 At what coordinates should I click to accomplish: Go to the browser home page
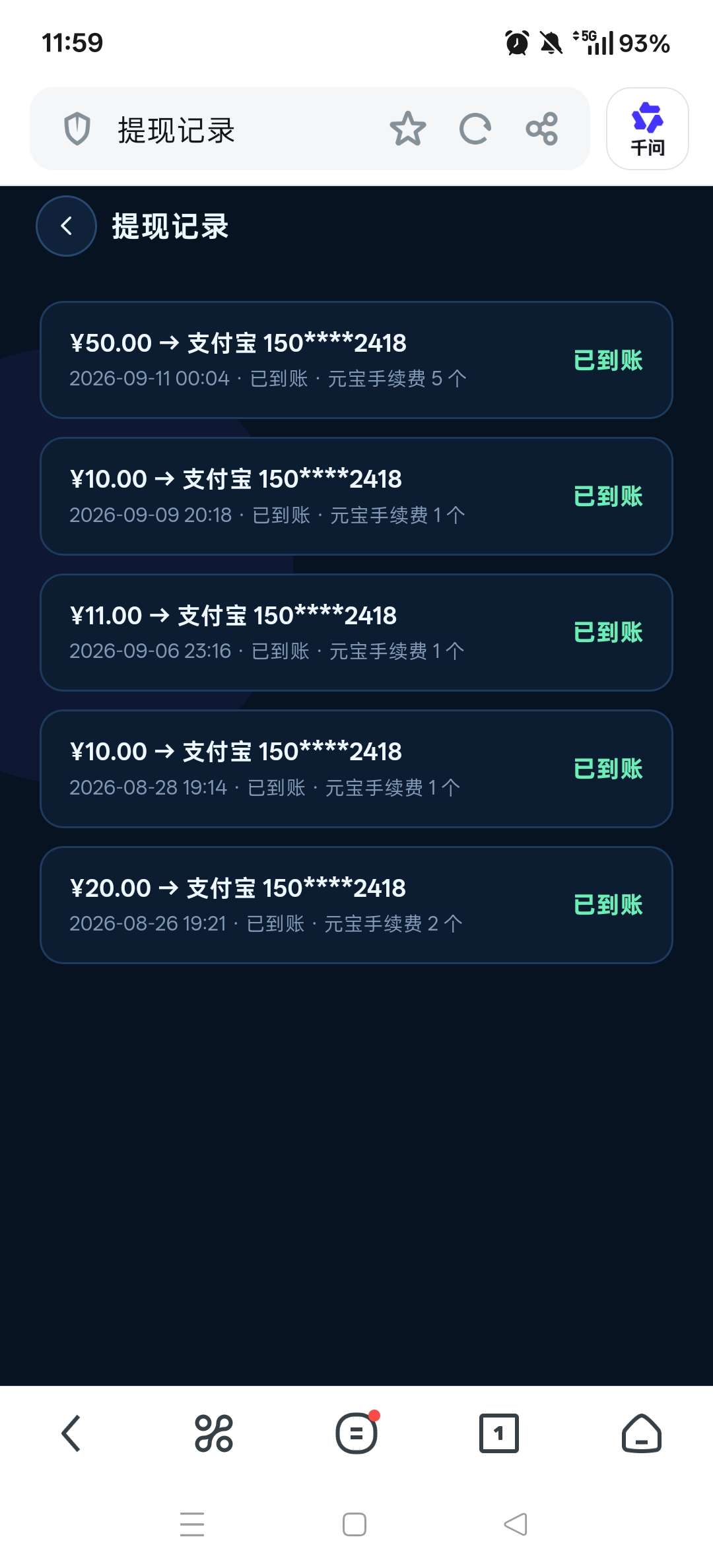[642, 1433]
